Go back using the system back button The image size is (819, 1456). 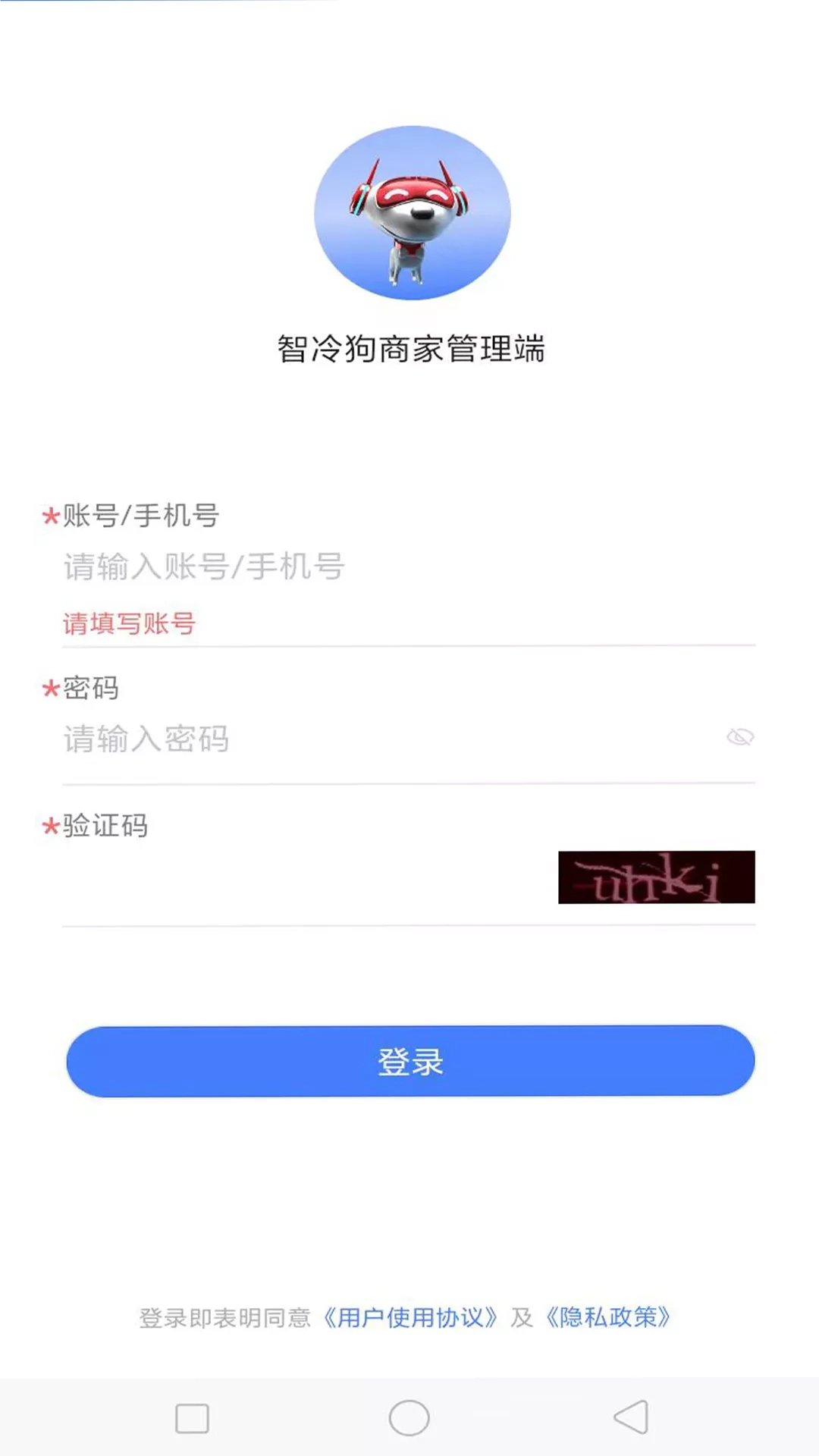(631, 1417)
